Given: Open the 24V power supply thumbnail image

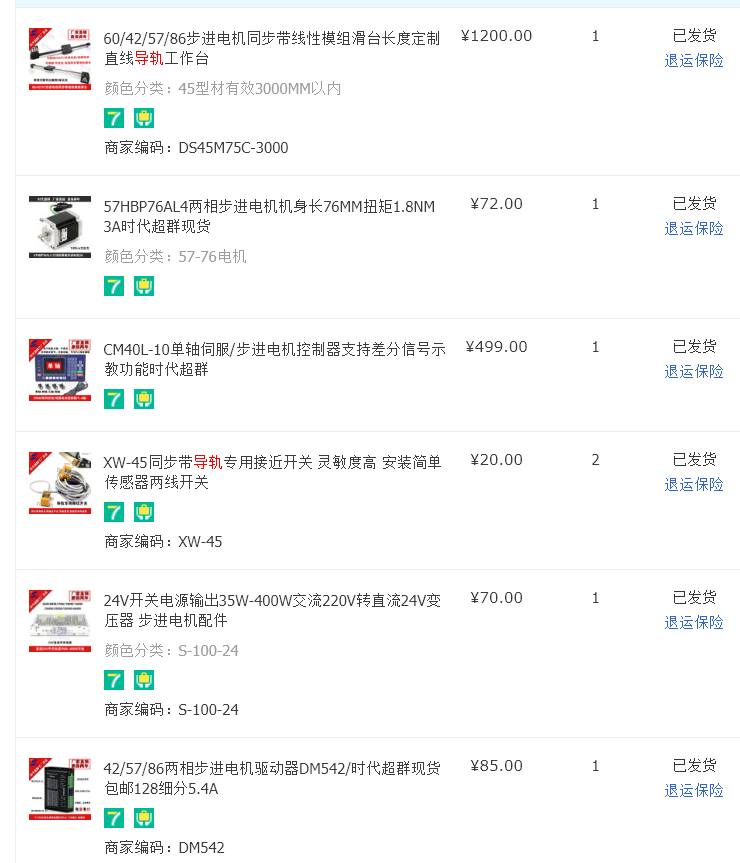Looking at the screenshot, I should [60, 621].
